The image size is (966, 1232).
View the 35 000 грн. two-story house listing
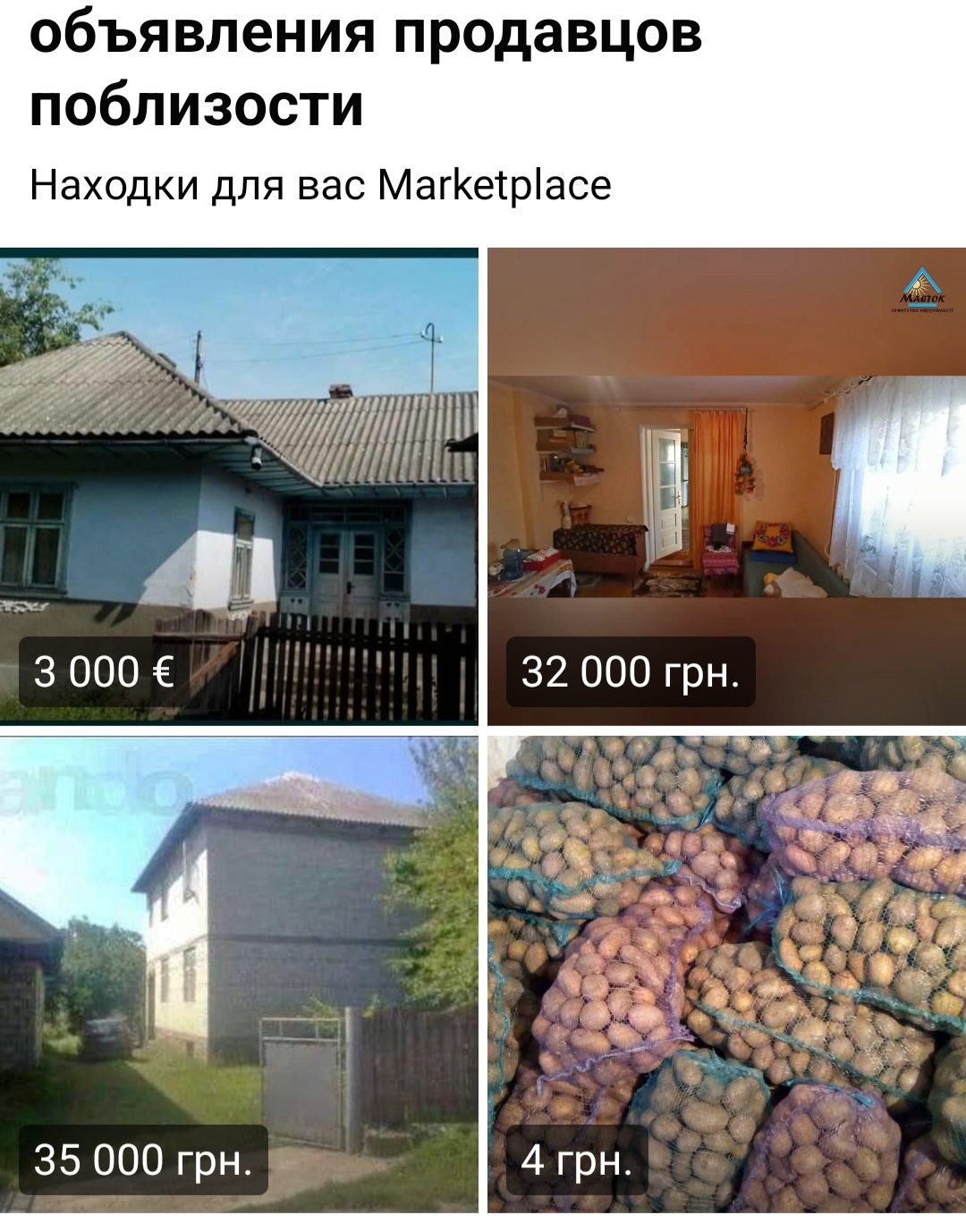click(x=239, y=973)
